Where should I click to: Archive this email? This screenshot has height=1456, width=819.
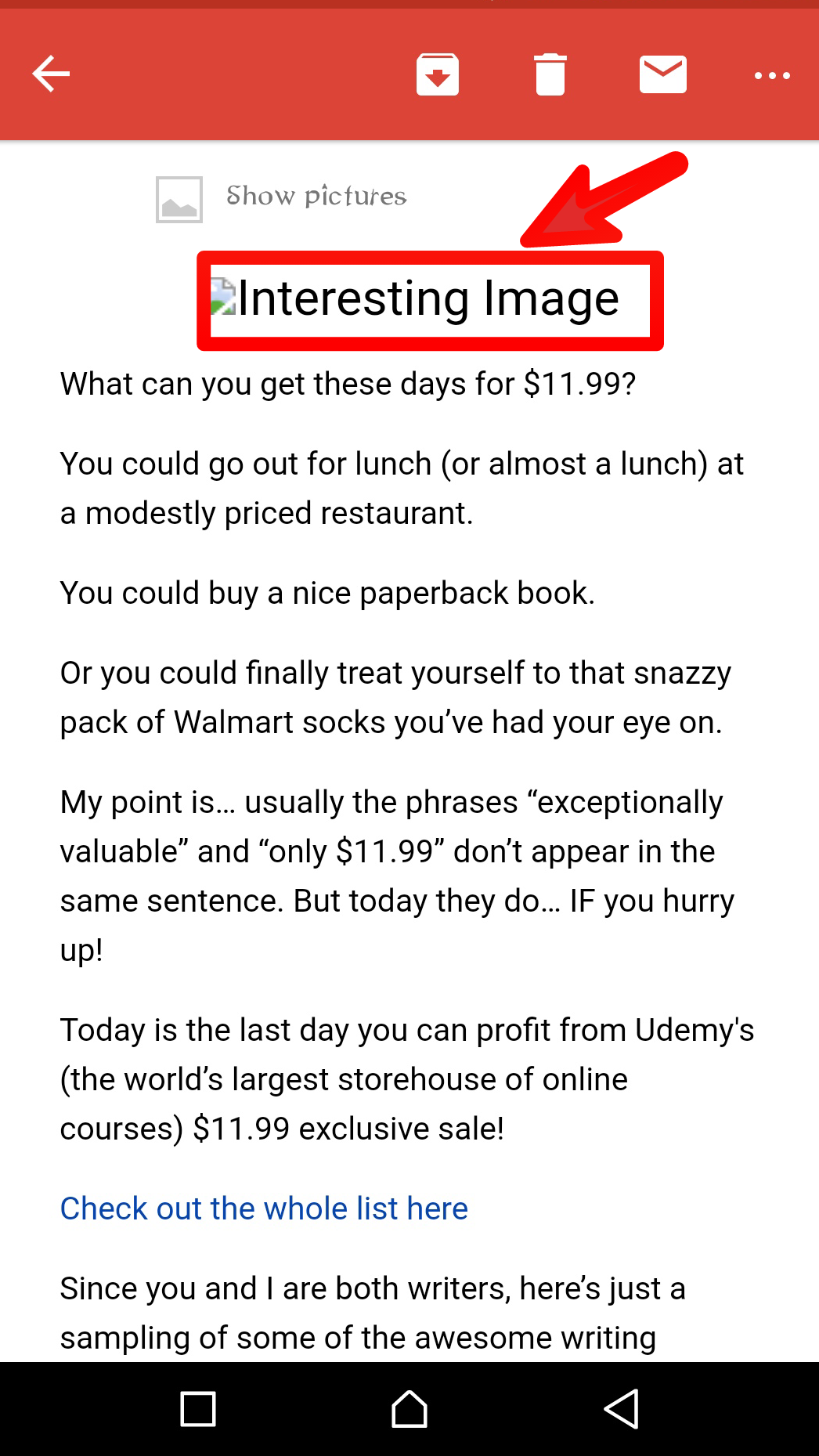[438, 74]
